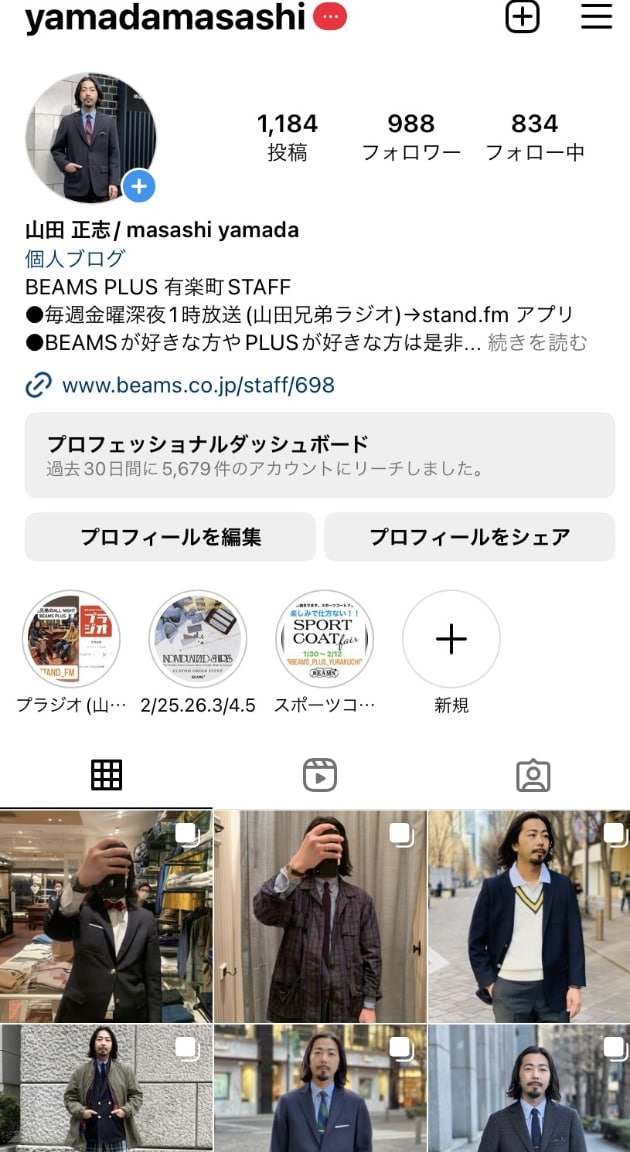The width and height of the screenshot is (630, 1152).
Task: View the 988 followers list
Action: pos(411,137)
